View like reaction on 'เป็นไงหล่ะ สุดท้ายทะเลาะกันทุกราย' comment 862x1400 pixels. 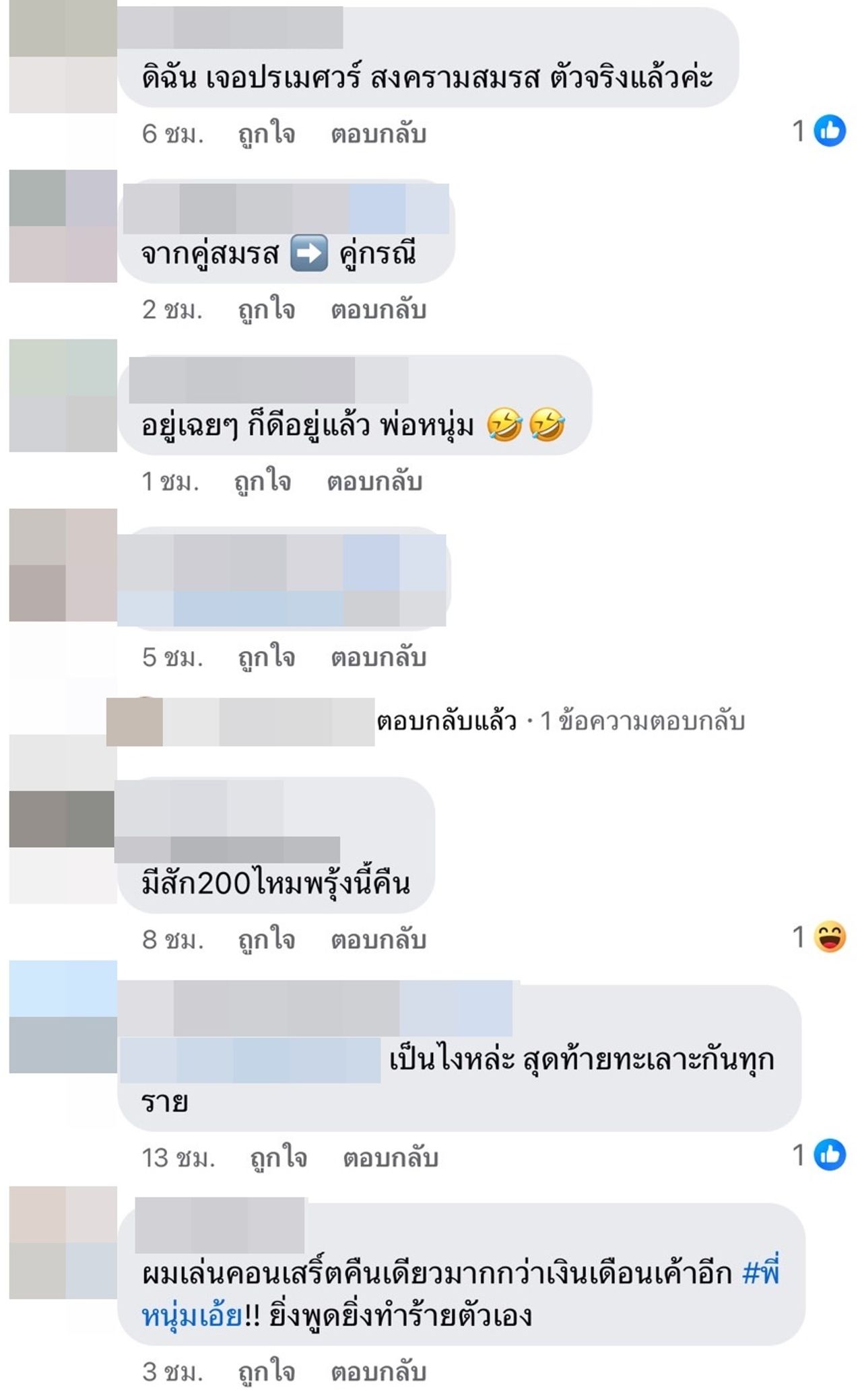[828, 1155]
